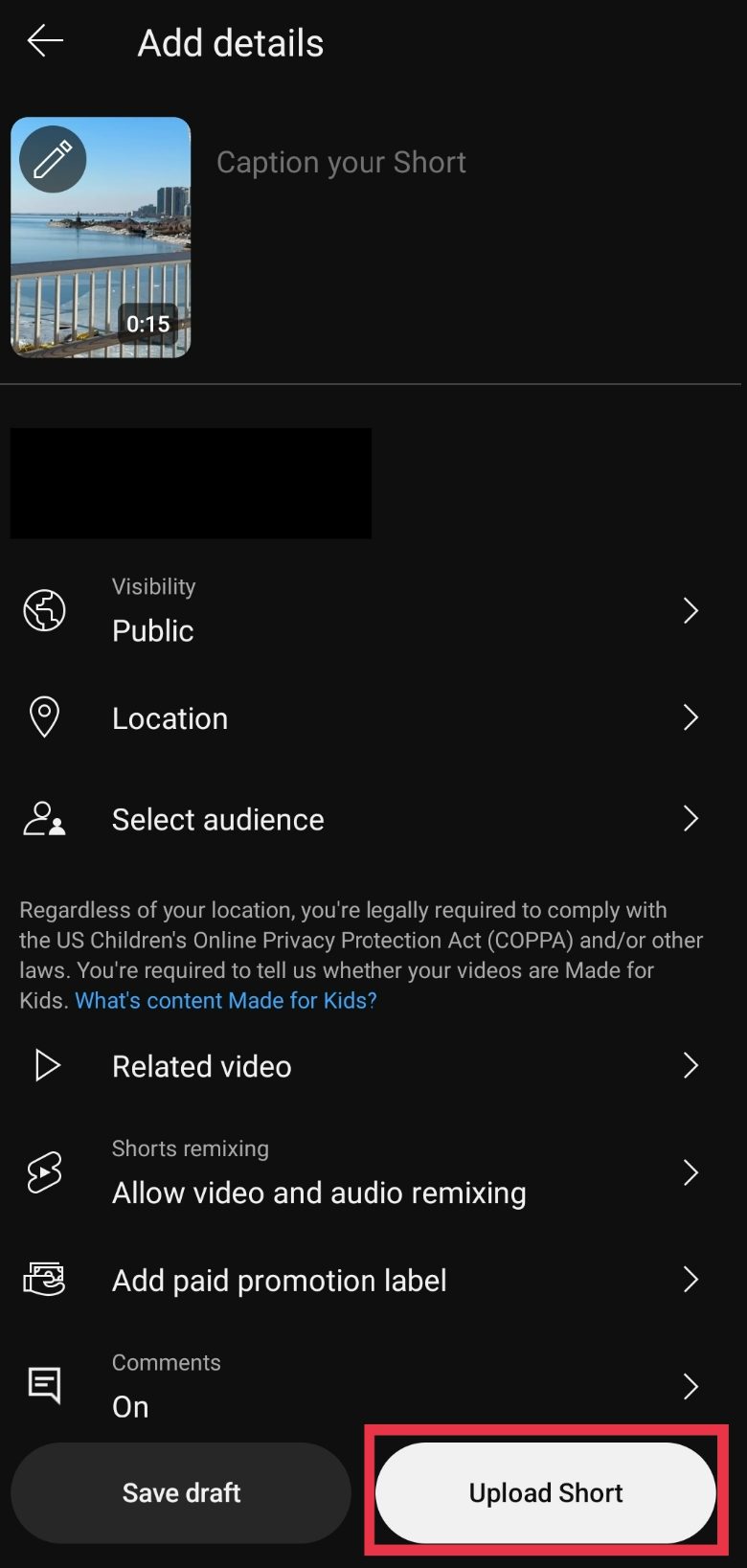This screenshot has width=747, height=1568.
Task: Open the Visibility settings via its chevron
Action: 690,610
